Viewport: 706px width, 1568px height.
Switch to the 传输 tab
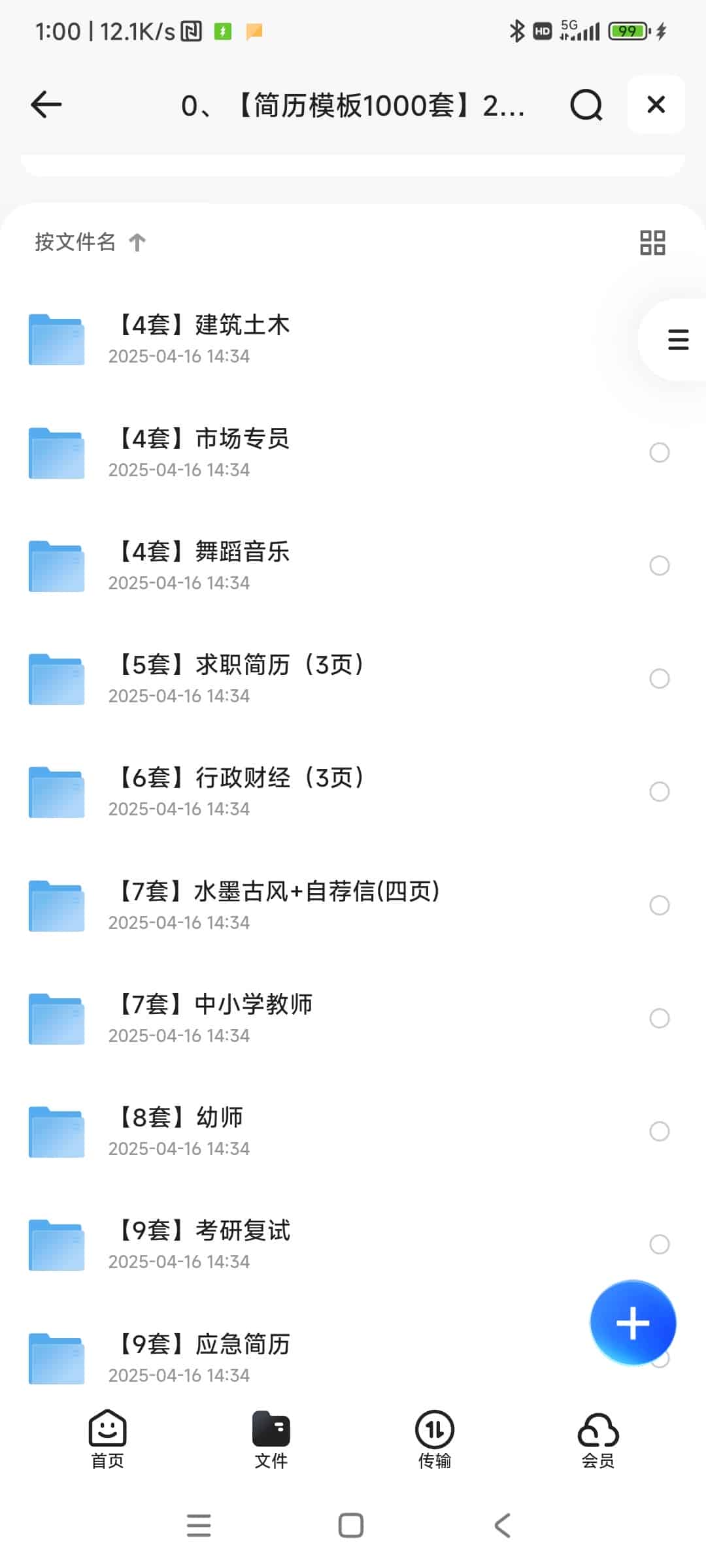[x=435, y=1440]
